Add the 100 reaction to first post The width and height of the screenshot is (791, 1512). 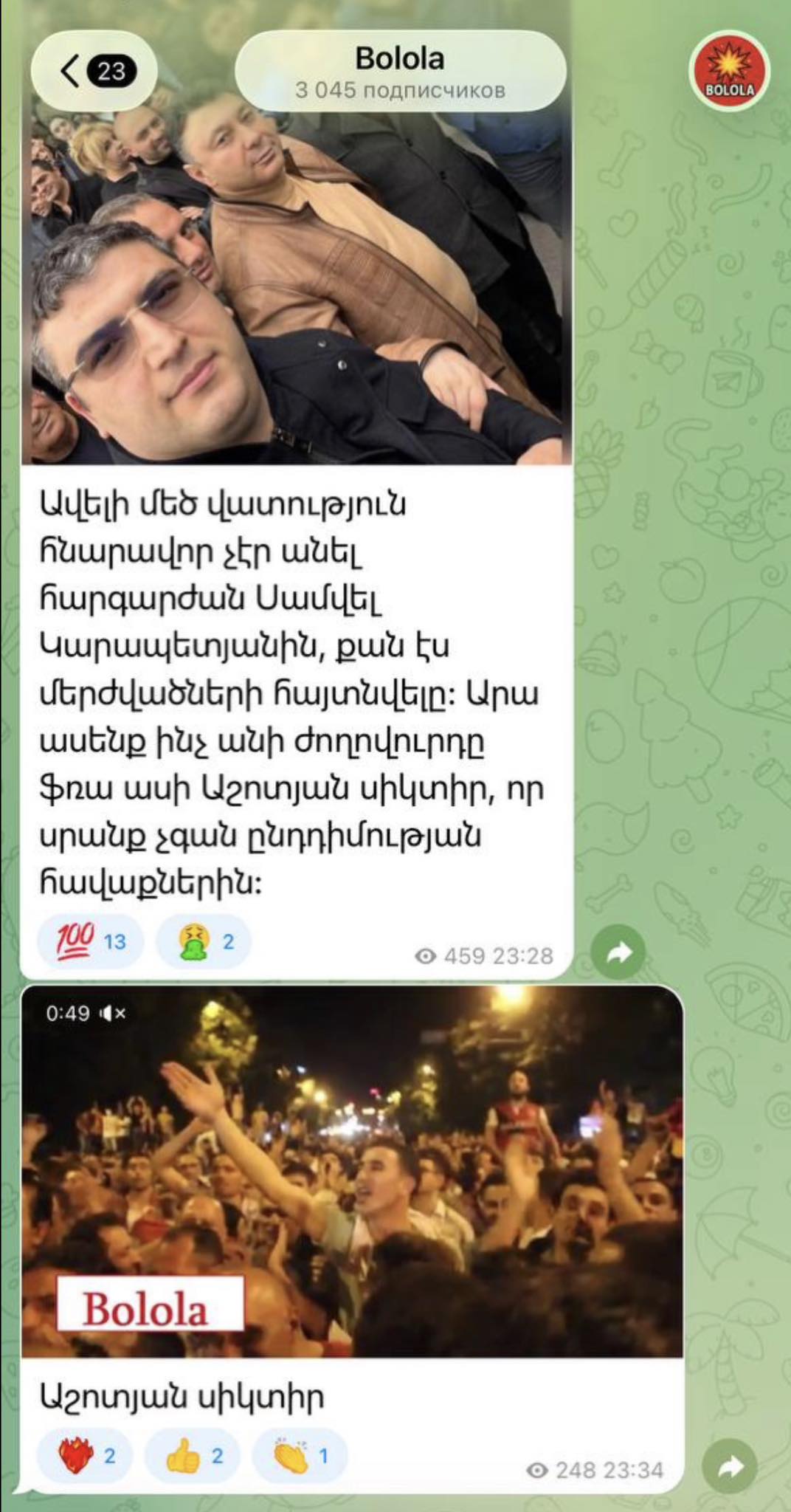pyautogui.click(x=91, y=941)
